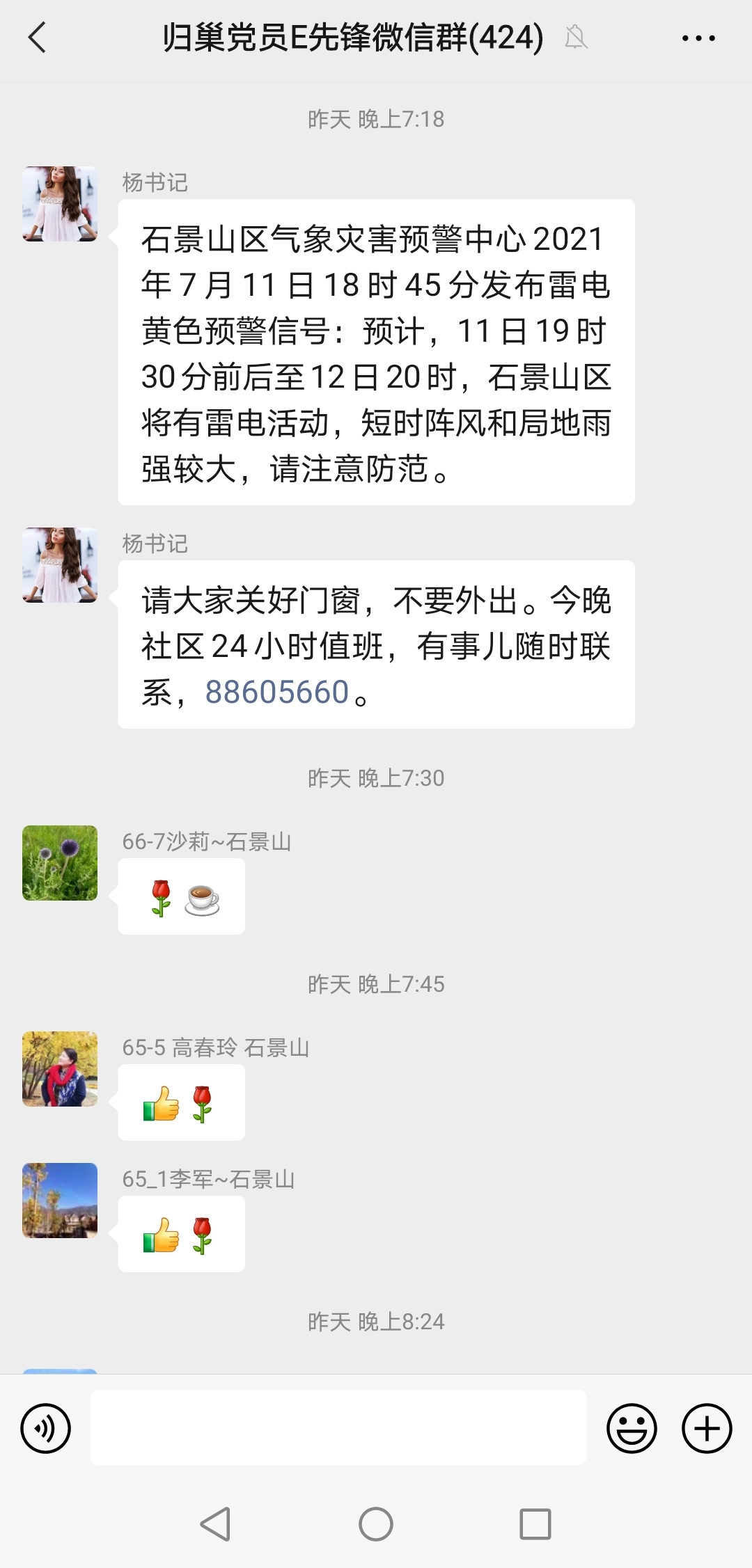752x1568 pixels.
Task: Open the plus attachments menu
Action: point(707,1429)
